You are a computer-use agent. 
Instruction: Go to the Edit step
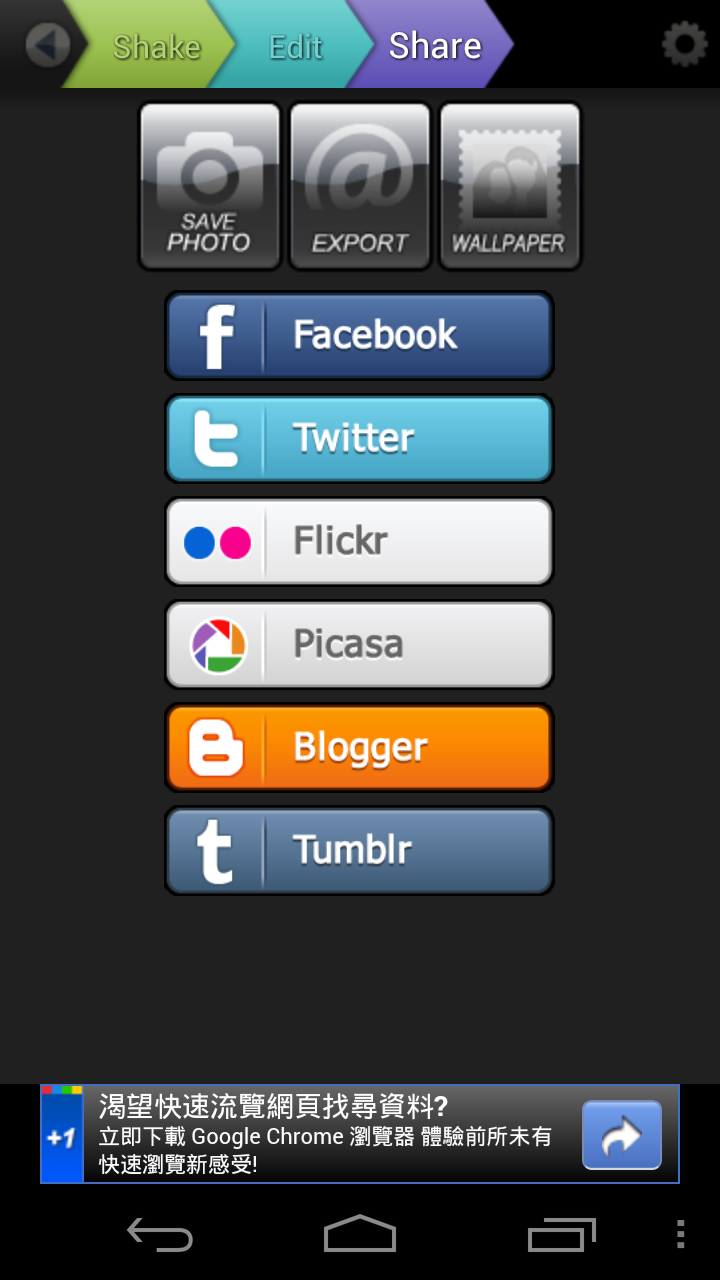click(296, 46)
